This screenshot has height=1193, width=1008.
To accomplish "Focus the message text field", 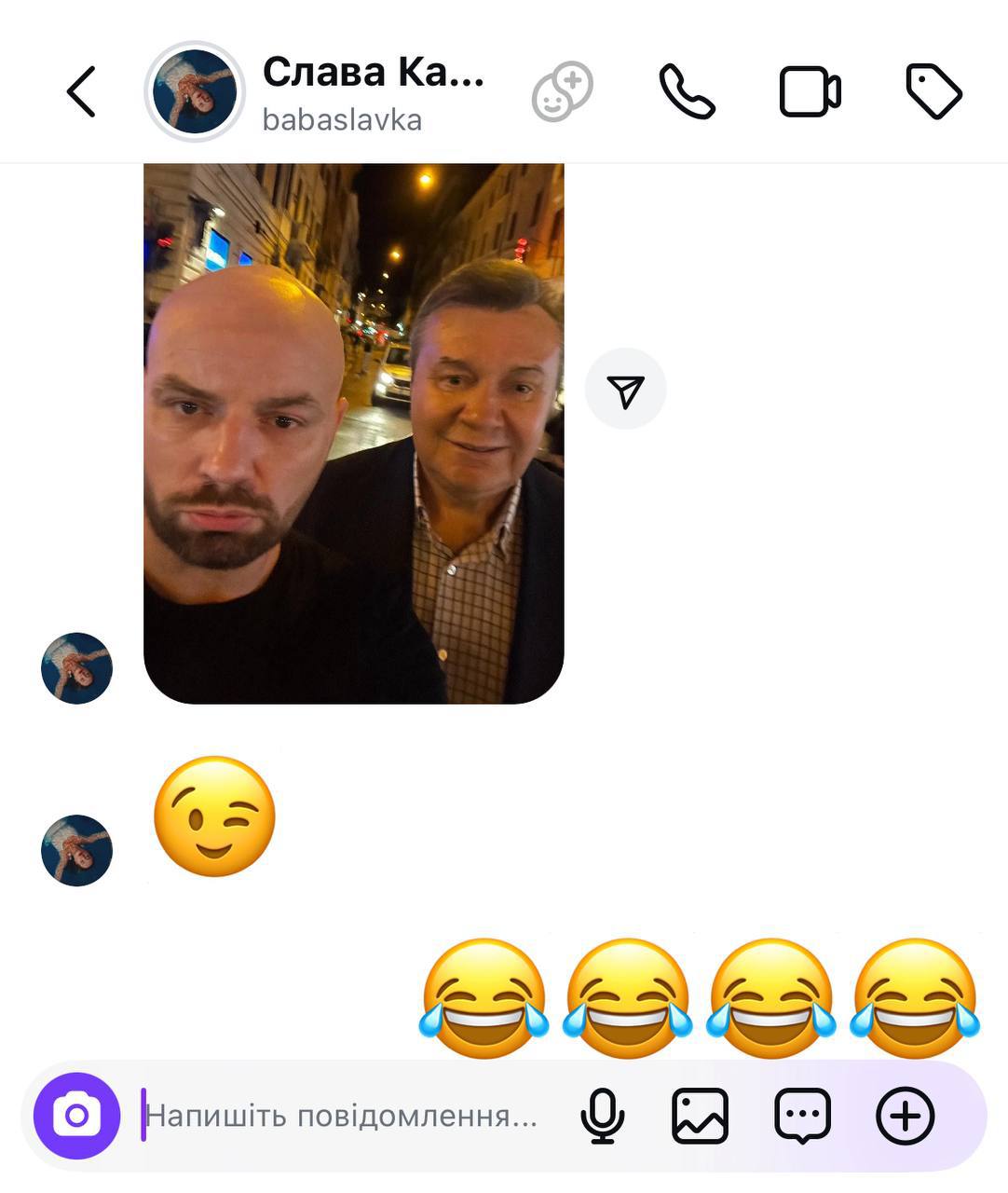I will (x=345, y=1116).
